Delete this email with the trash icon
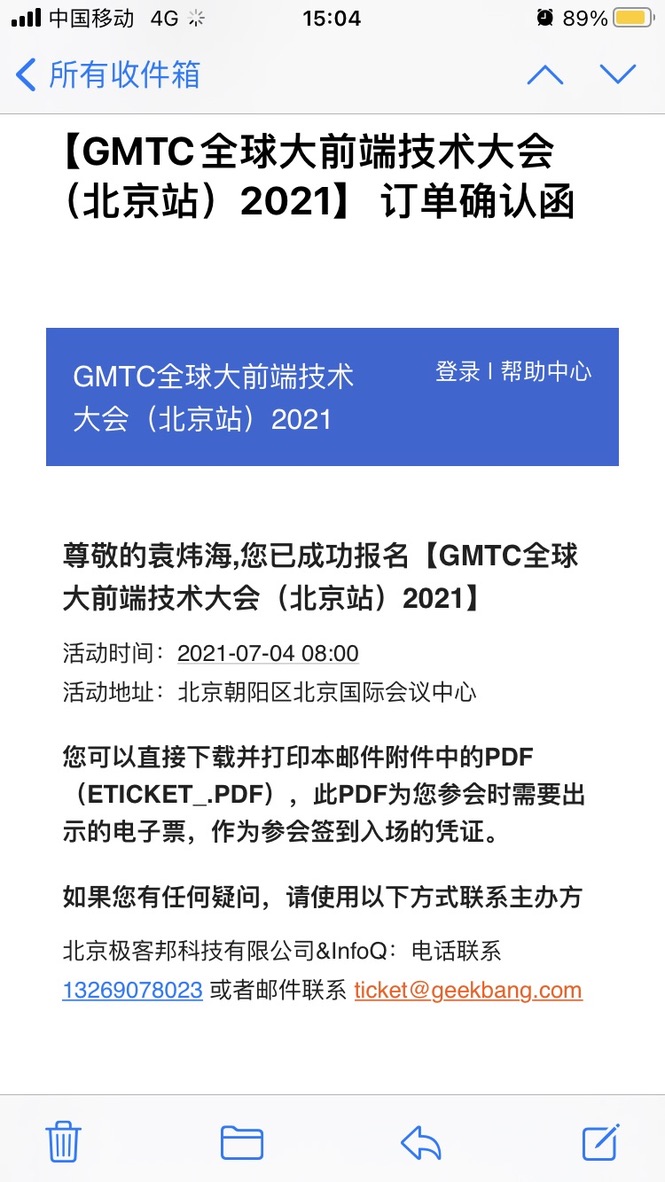 (x=63, y=1141)
